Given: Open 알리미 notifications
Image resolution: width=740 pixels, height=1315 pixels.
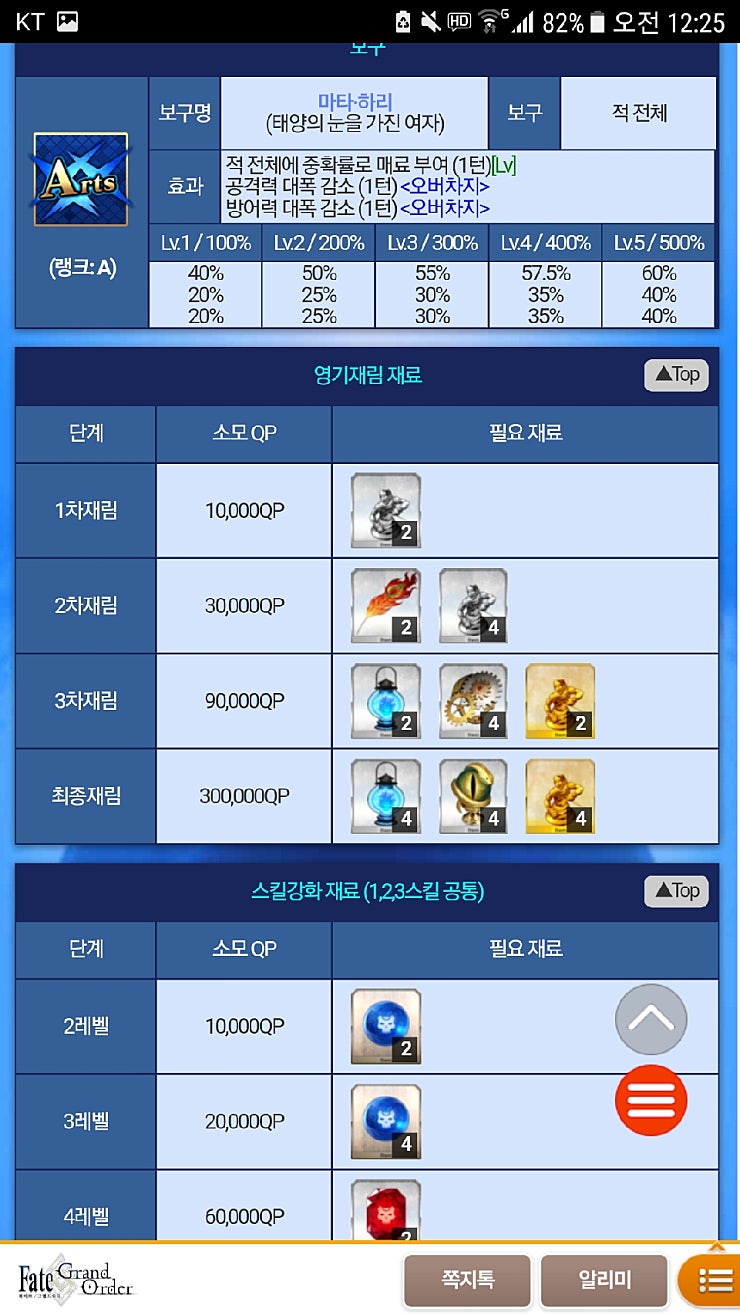Looking at the screenshot, I should (x=604, y=1280).
